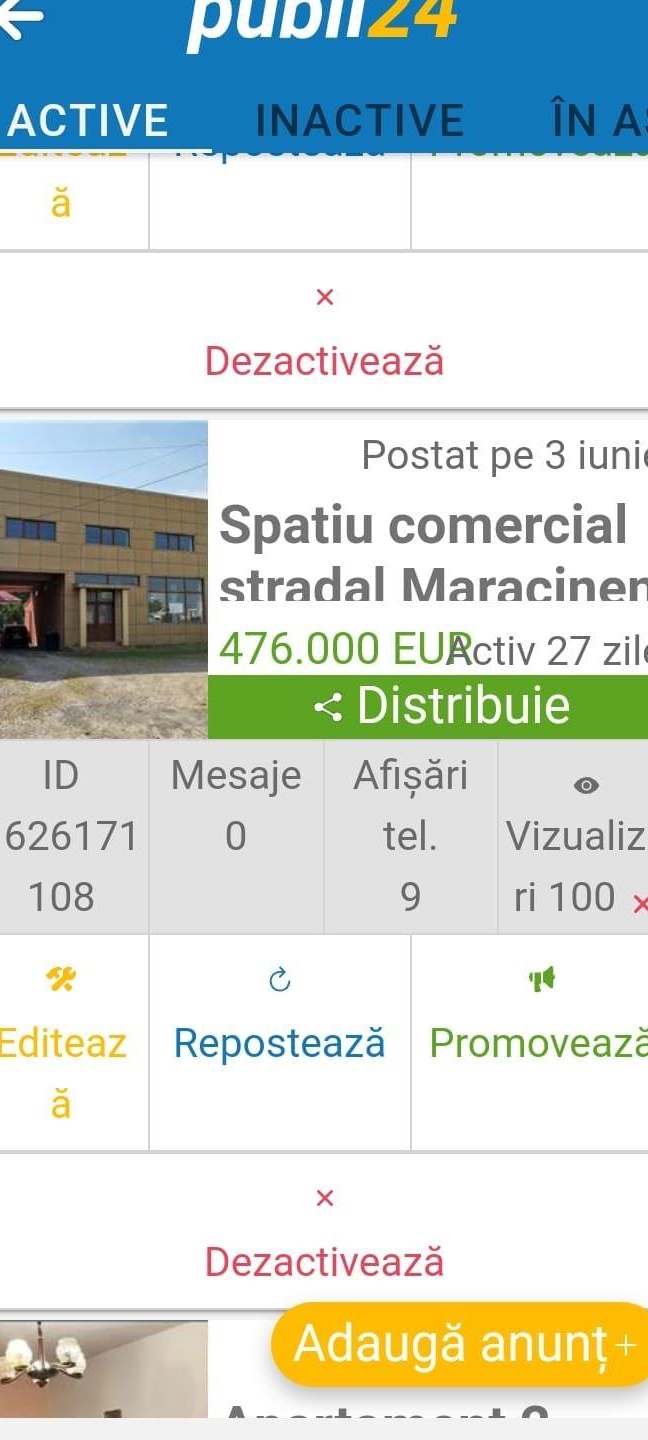Edit the Spatiu comercial listing
Viewport: 648px width, 1440px height.
point(64,1043)
